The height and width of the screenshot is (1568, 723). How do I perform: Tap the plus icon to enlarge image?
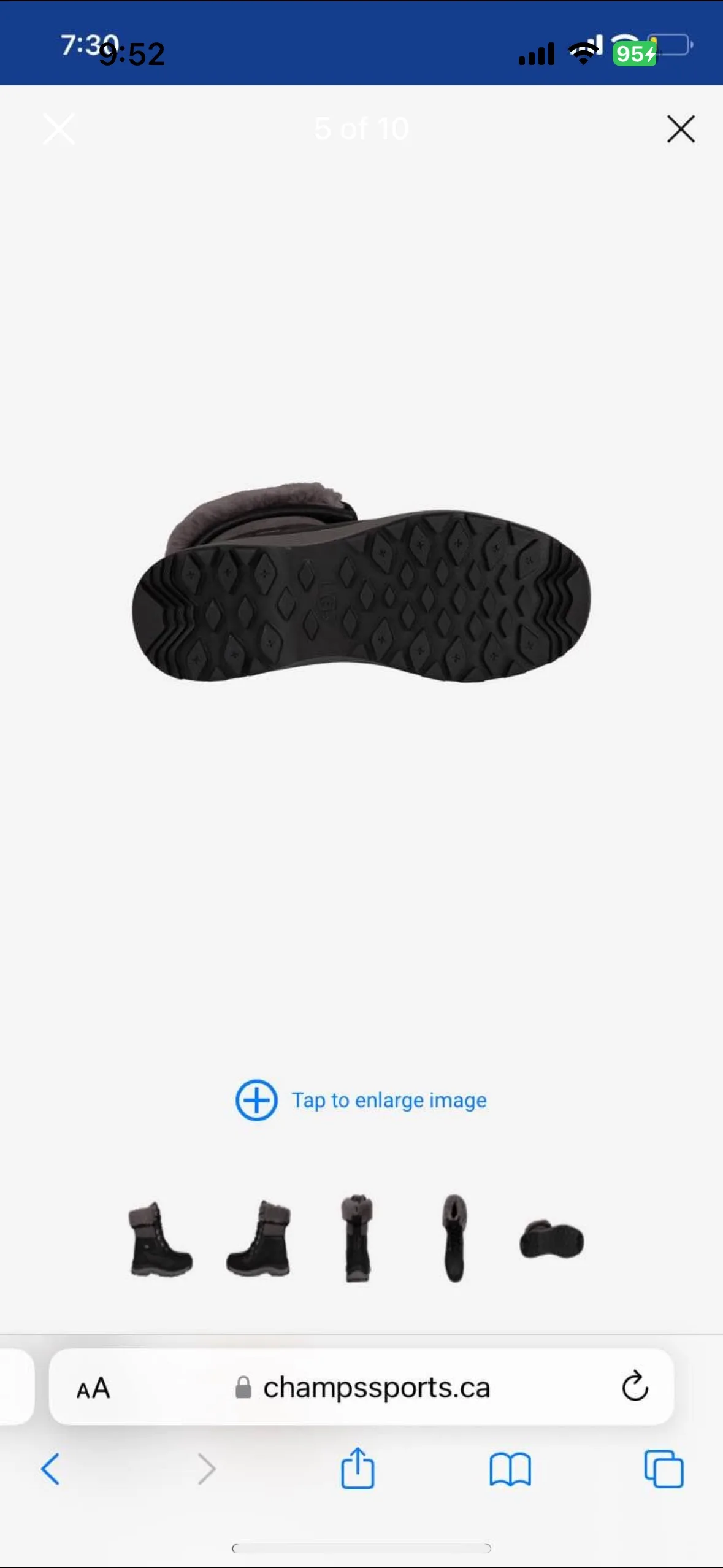point(256,1100)
